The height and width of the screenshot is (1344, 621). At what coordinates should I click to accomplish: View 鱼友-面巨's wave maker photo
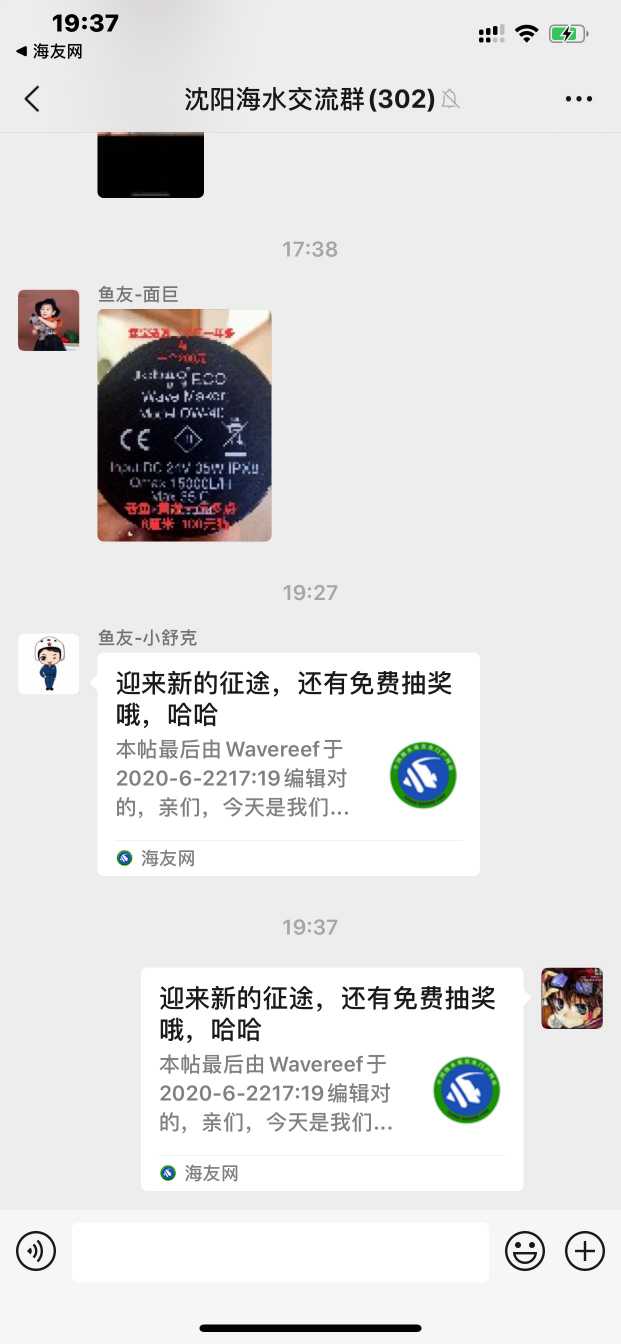coord(184,425)
